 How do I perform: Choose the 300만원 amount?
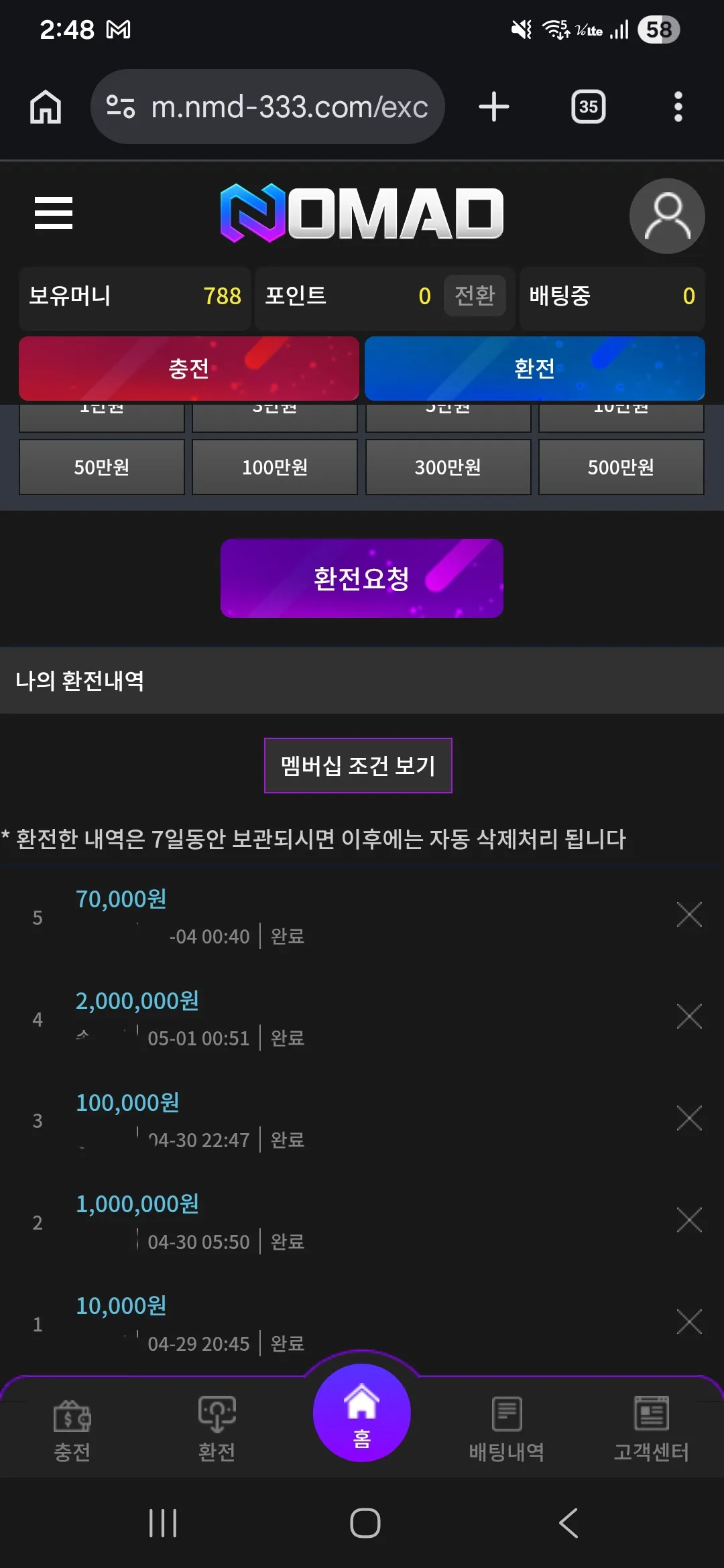[448, 467]
